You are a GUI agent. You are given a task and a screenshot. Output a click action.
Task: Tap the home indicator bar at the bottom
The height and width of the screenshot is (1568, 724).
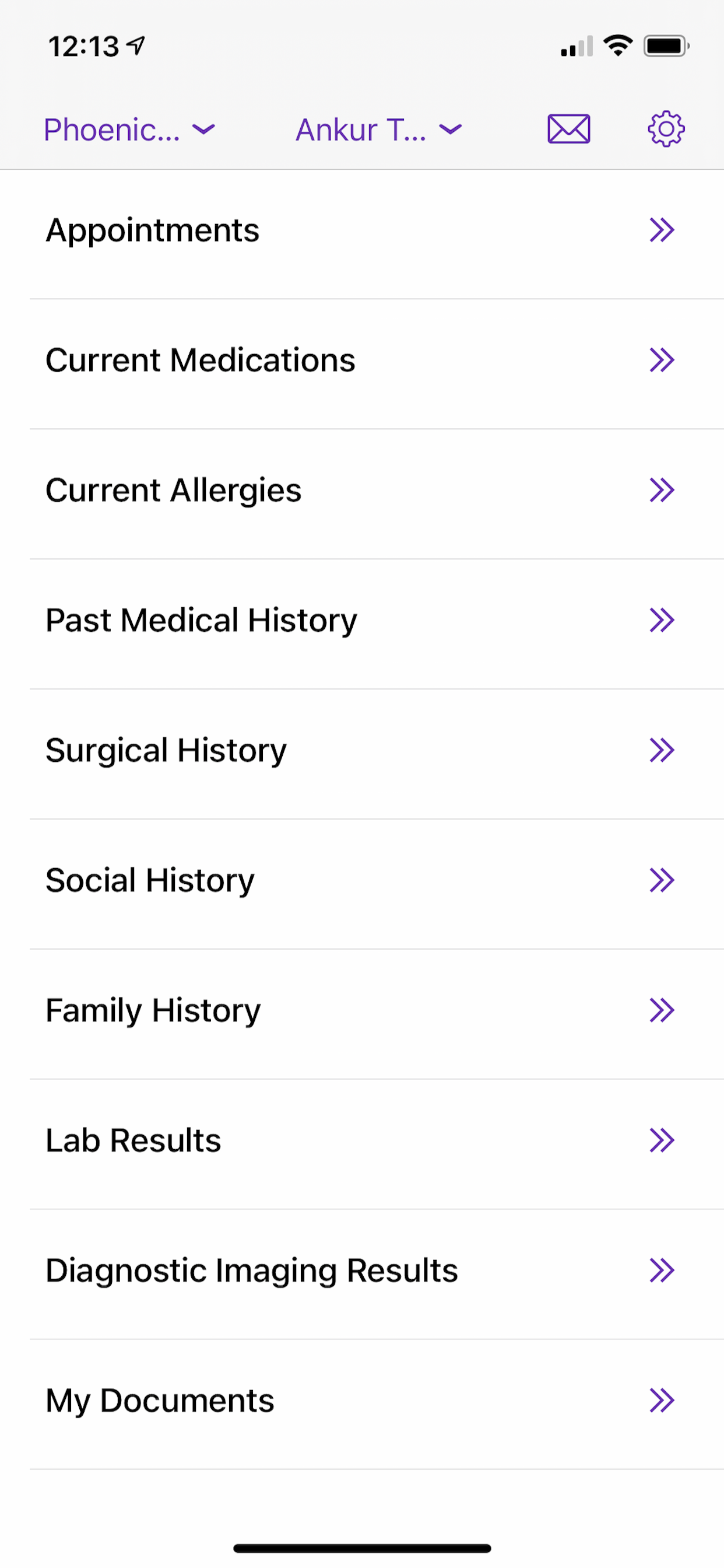(x=362, y=1549)
